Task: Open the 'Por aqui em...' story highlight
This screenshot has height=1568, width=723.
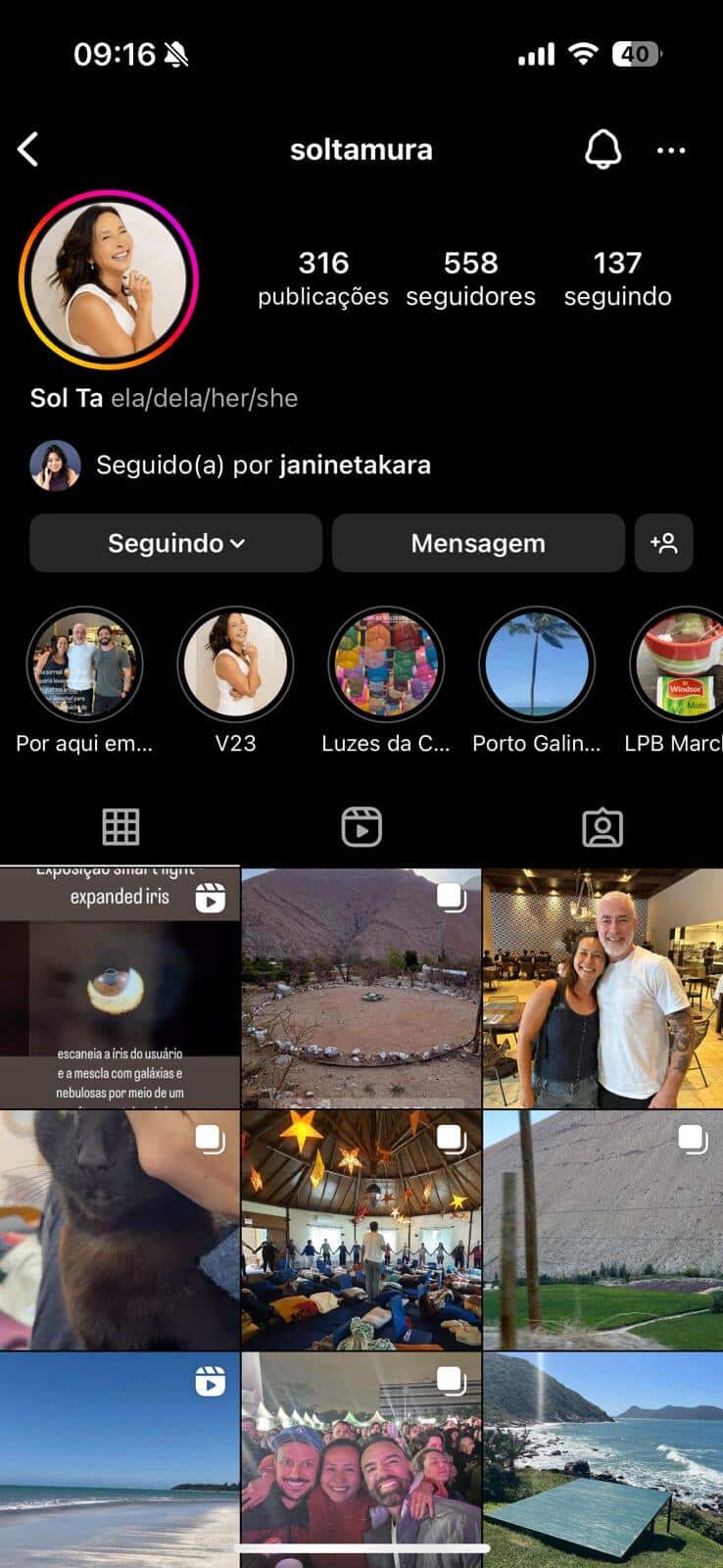Action: click(x=84, y=666)
